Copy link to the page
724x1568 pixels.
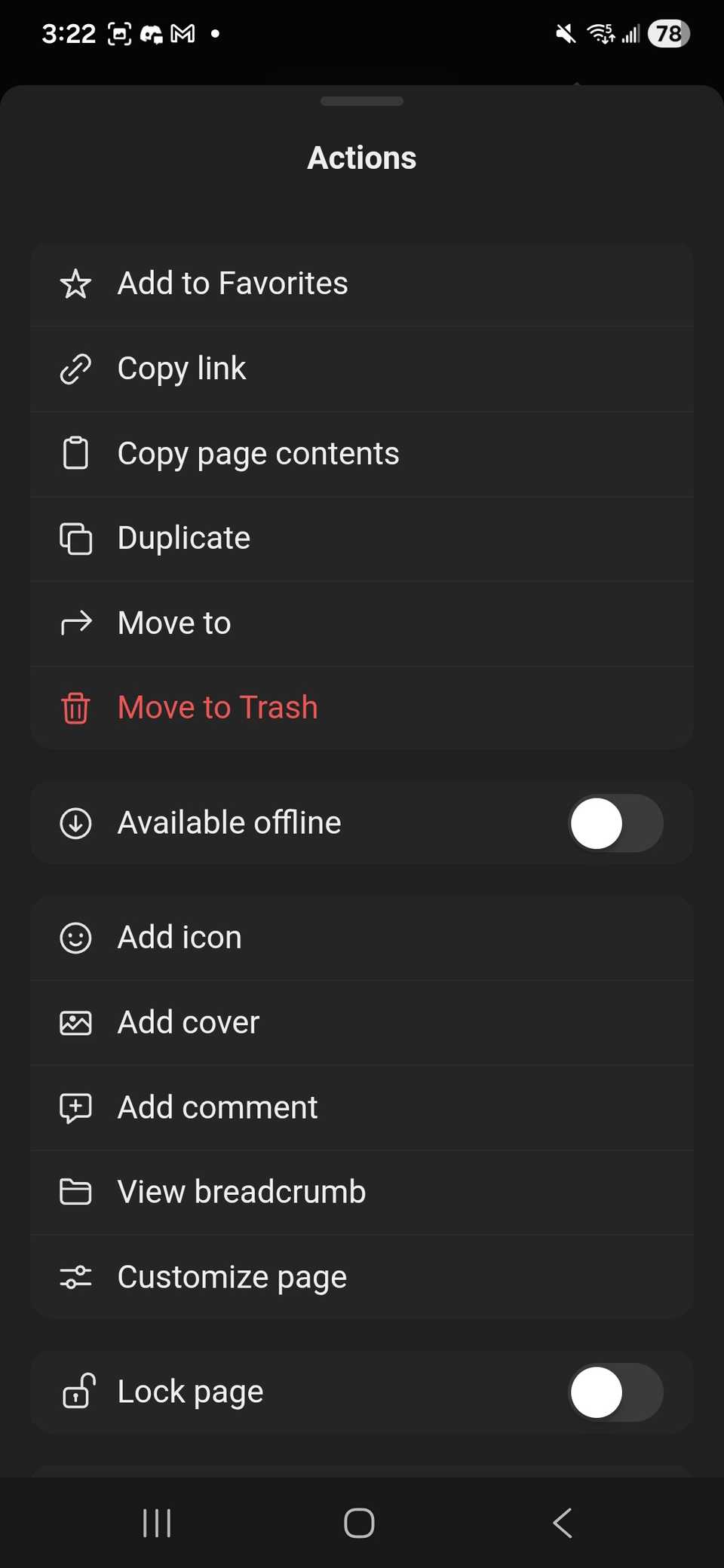coord(181,369)
